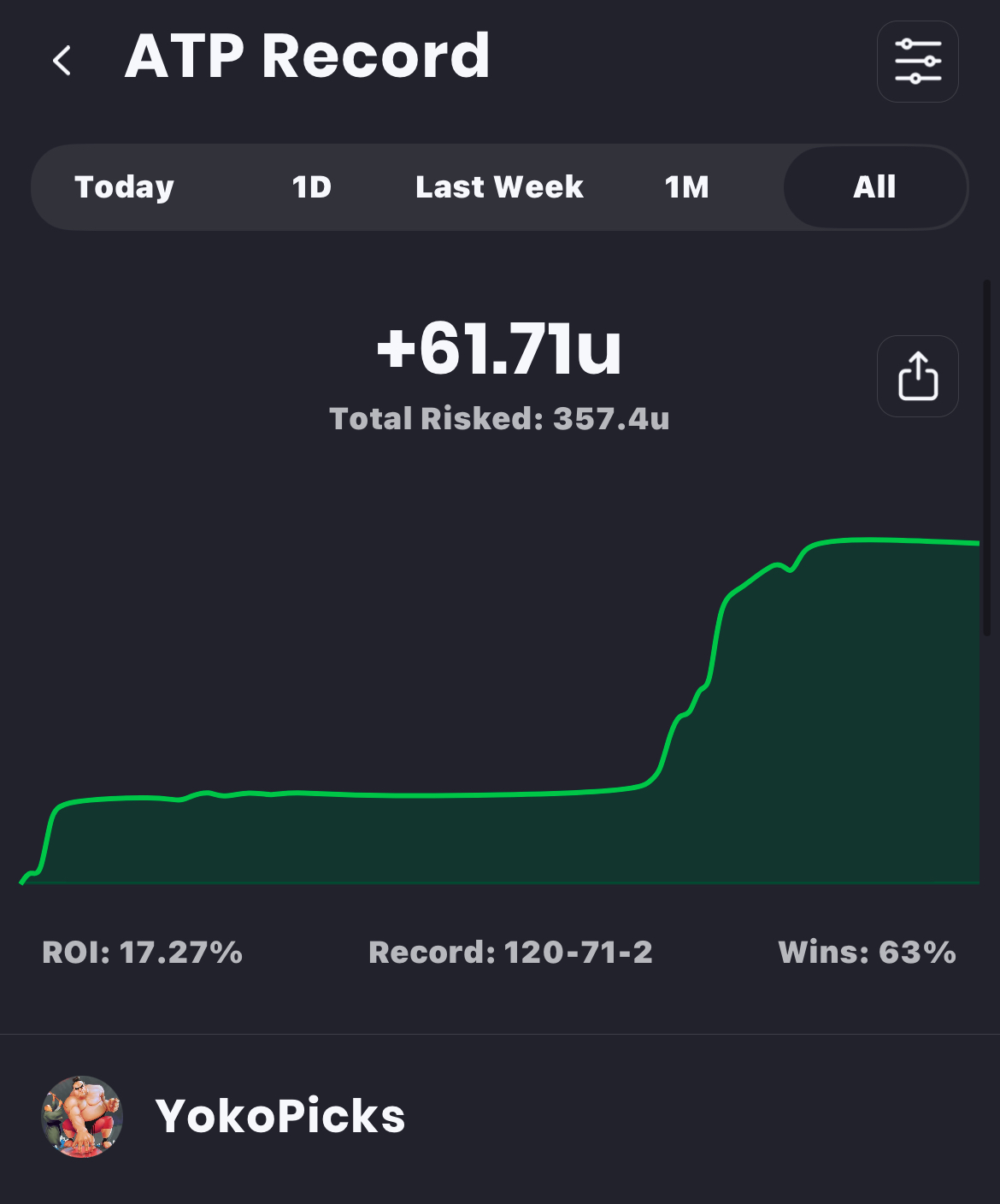
Task: Share the ATP record chart
Action: (917, 376)
